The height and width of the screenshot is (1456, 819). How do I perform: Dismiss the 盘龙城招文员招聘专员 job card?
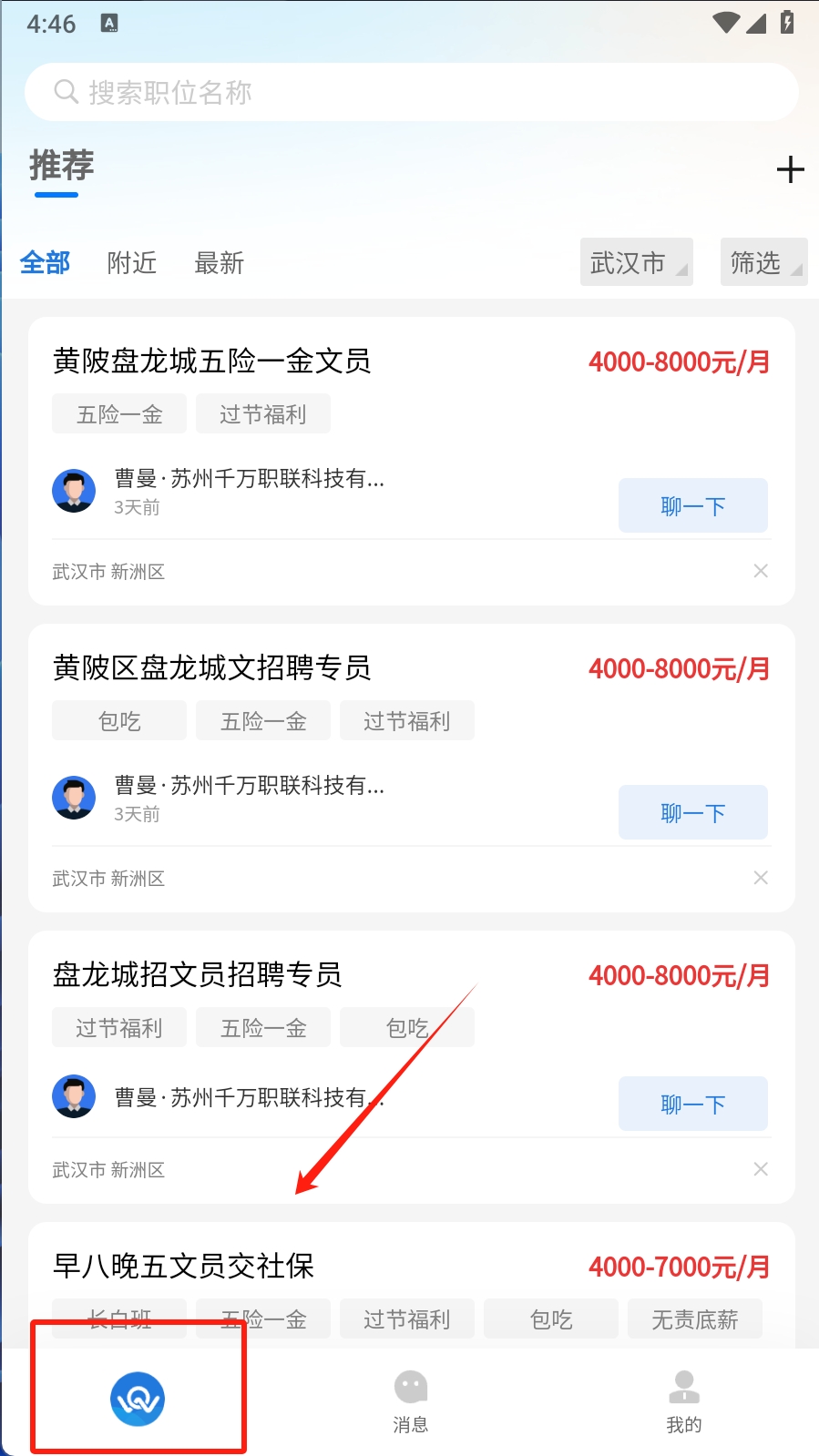pyautogui.click(x=761, y=1169)
